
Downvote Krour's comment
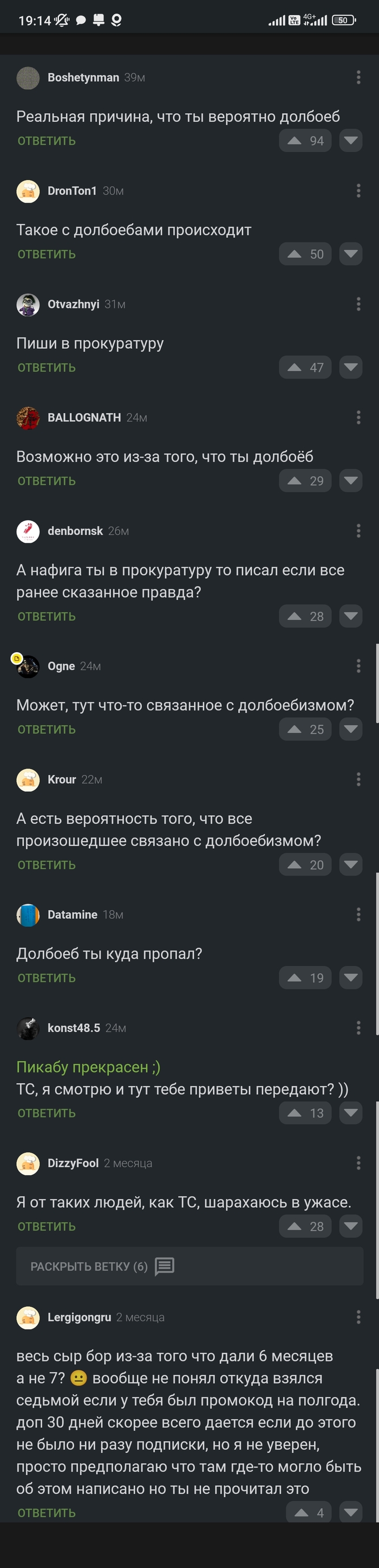pyautogui.click(x=350, y=864)
